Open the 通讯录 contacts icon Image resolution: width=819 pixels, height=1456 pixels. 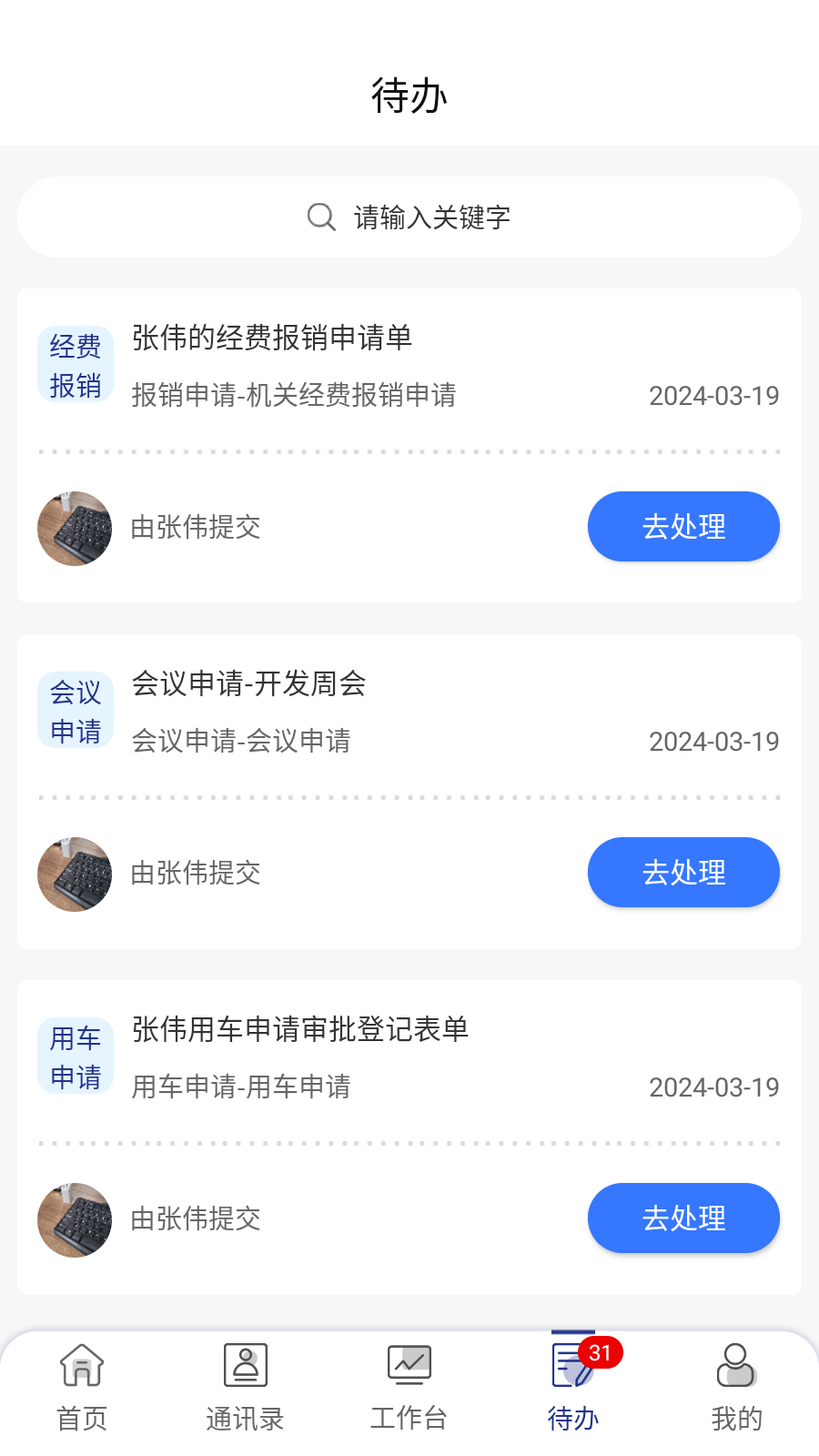pyautogui.click(x=245, y=1365)
